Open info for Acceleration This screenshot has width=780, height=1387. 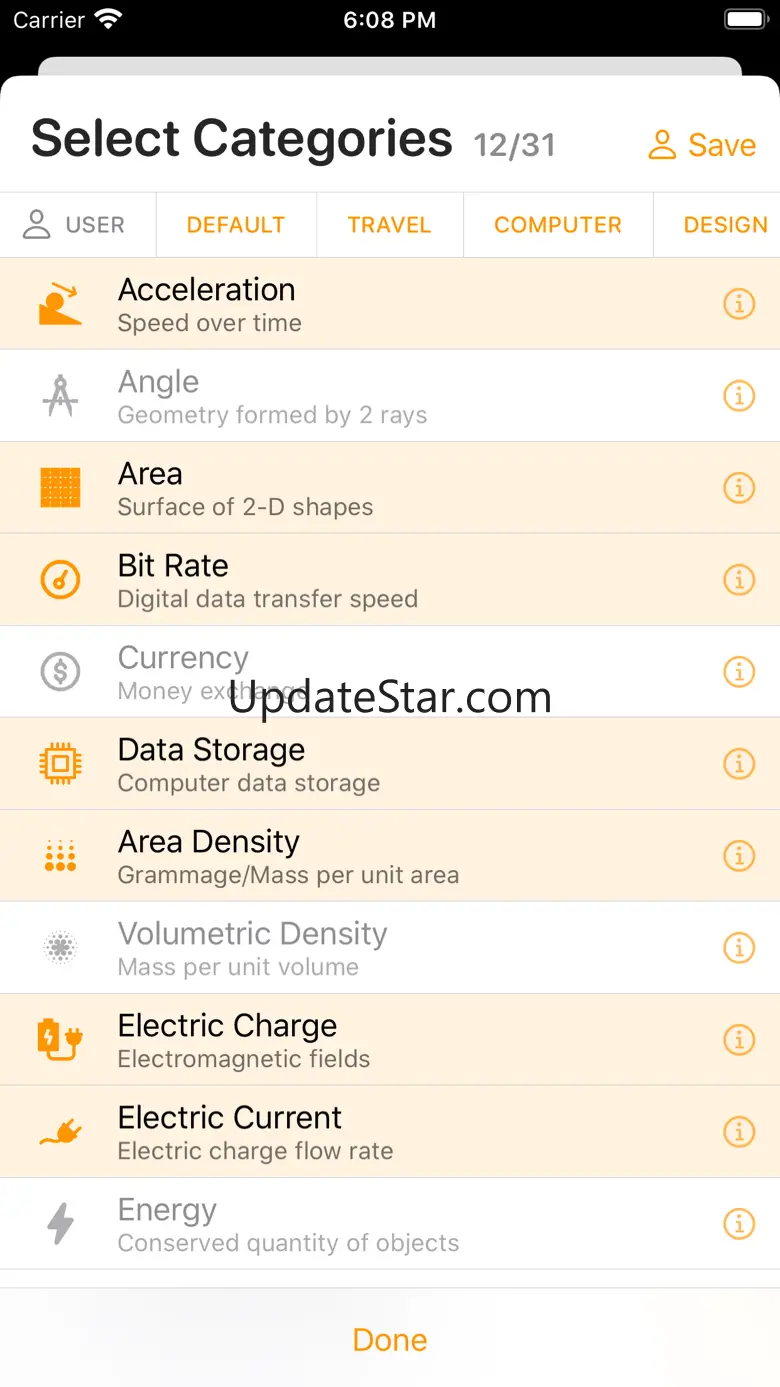click(739, 304)
